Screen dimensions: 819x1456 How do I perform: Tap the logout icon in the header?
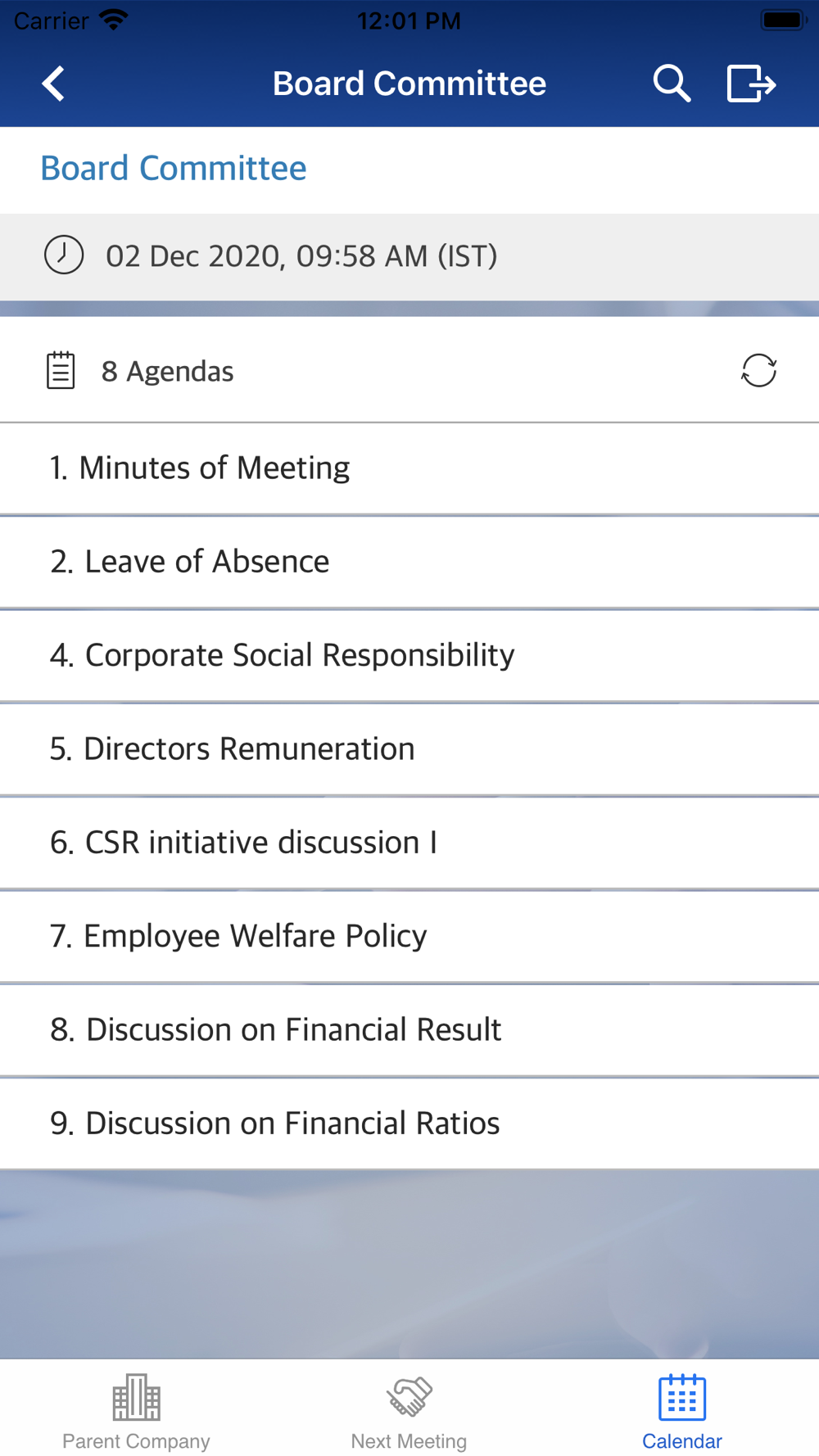[x=751, y=84]
